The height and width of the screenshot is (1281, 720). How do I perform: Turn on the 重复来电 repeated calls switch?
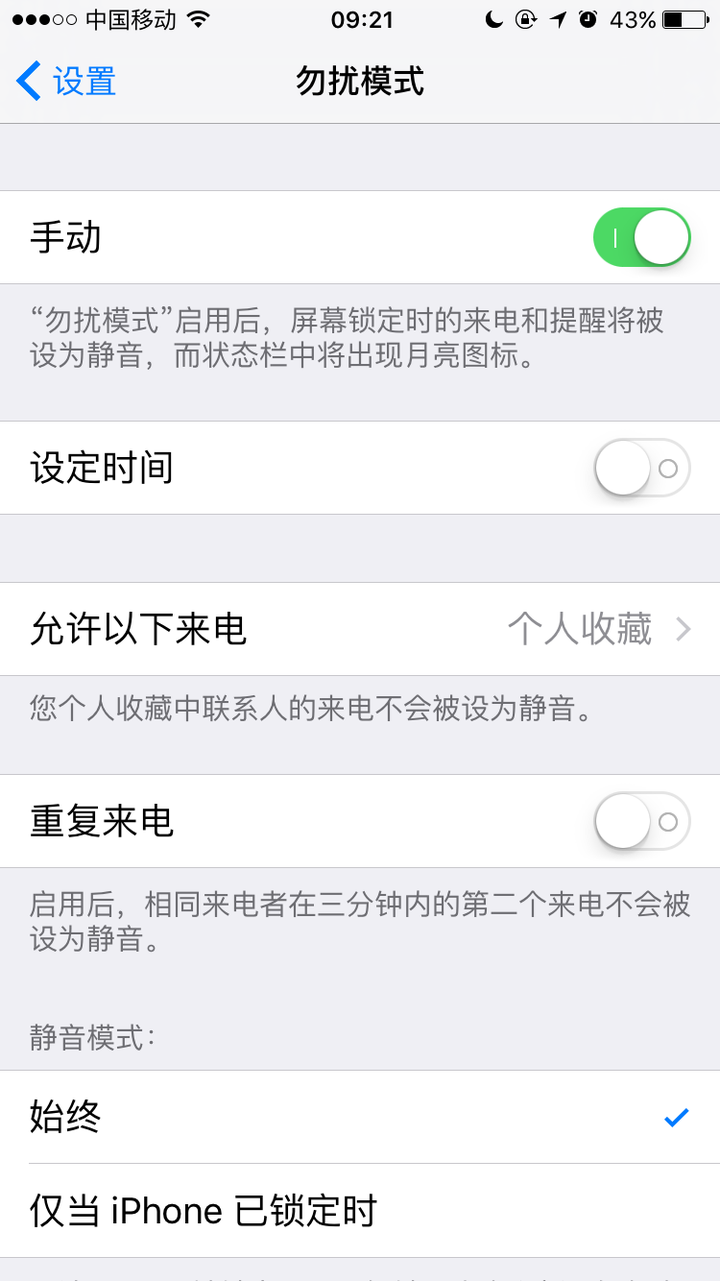(641, 820)
